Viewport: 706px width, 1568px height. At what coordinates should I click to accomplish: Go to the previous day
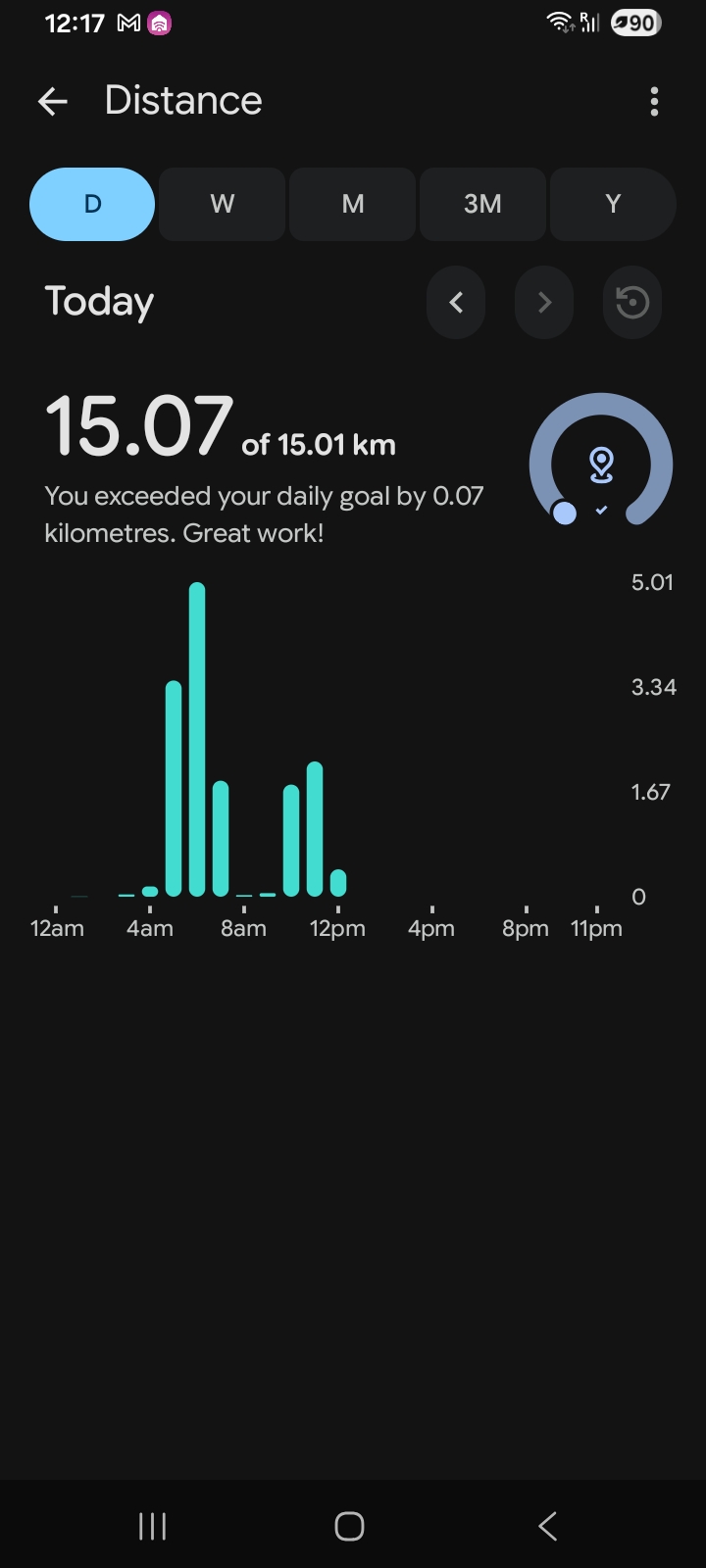[x=456, y=303]
